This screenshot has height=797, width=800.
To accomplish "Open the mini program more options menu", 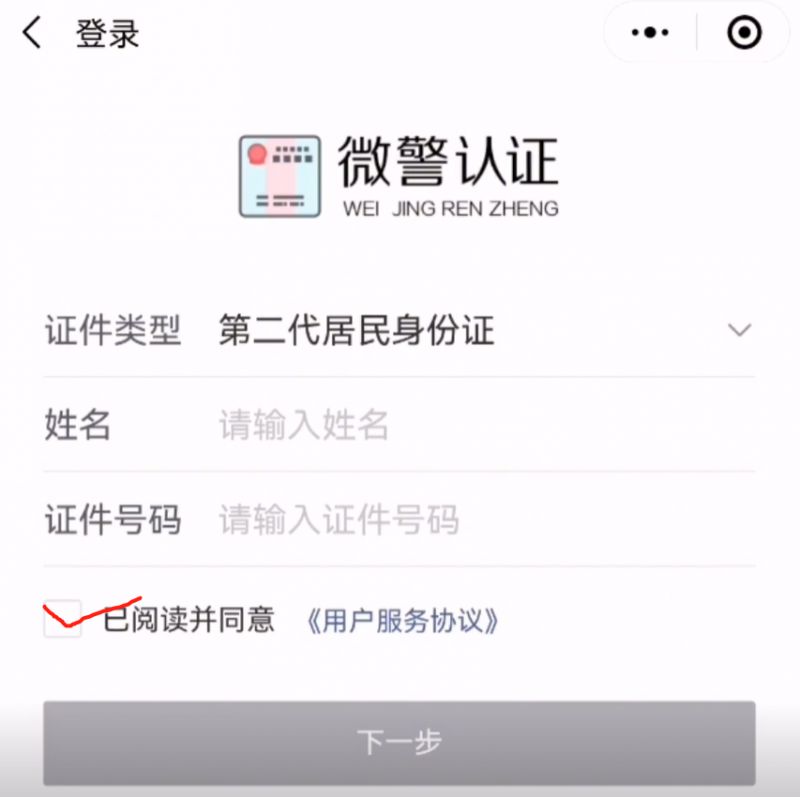I will pos(650,33).
